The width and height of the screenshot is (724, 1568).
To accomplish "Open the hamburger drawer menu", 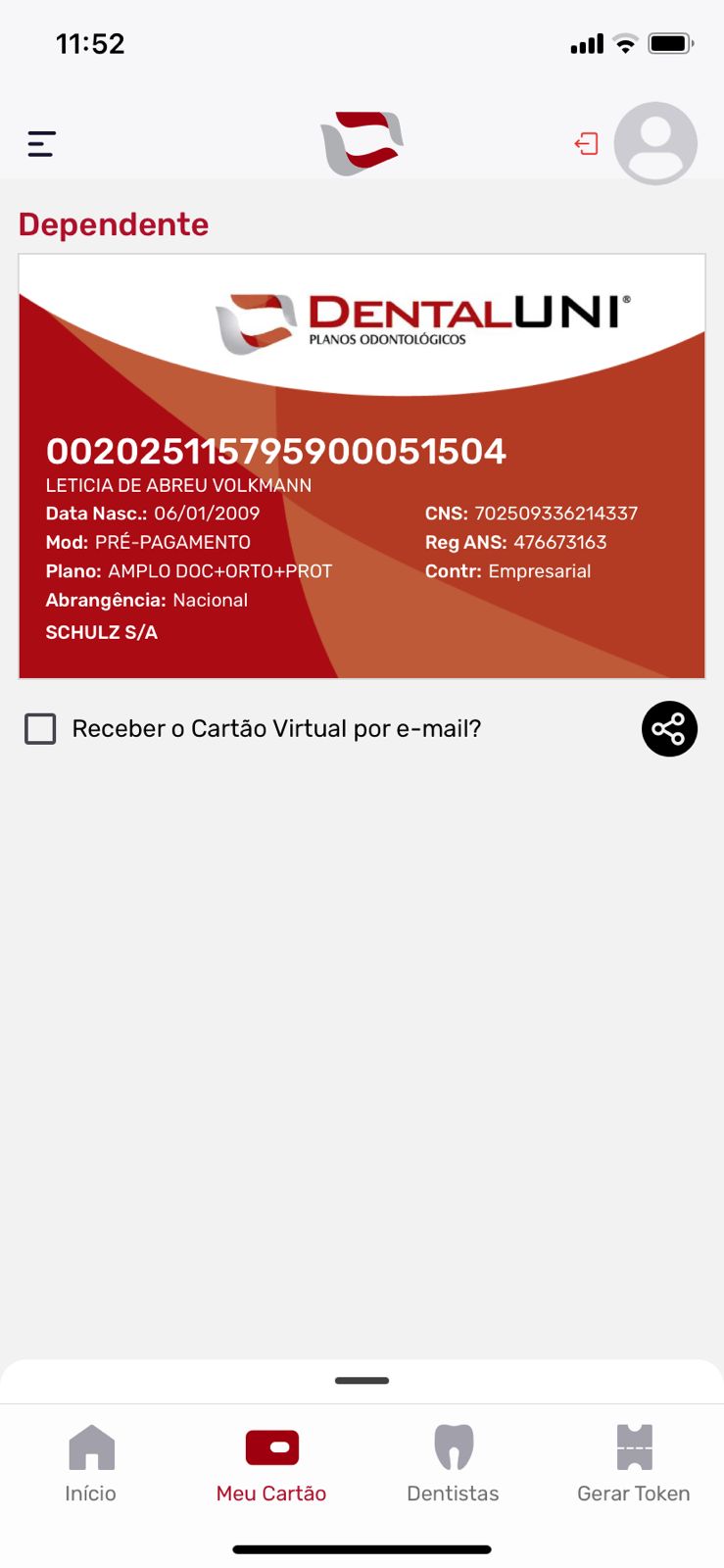I will pos(41,144).
